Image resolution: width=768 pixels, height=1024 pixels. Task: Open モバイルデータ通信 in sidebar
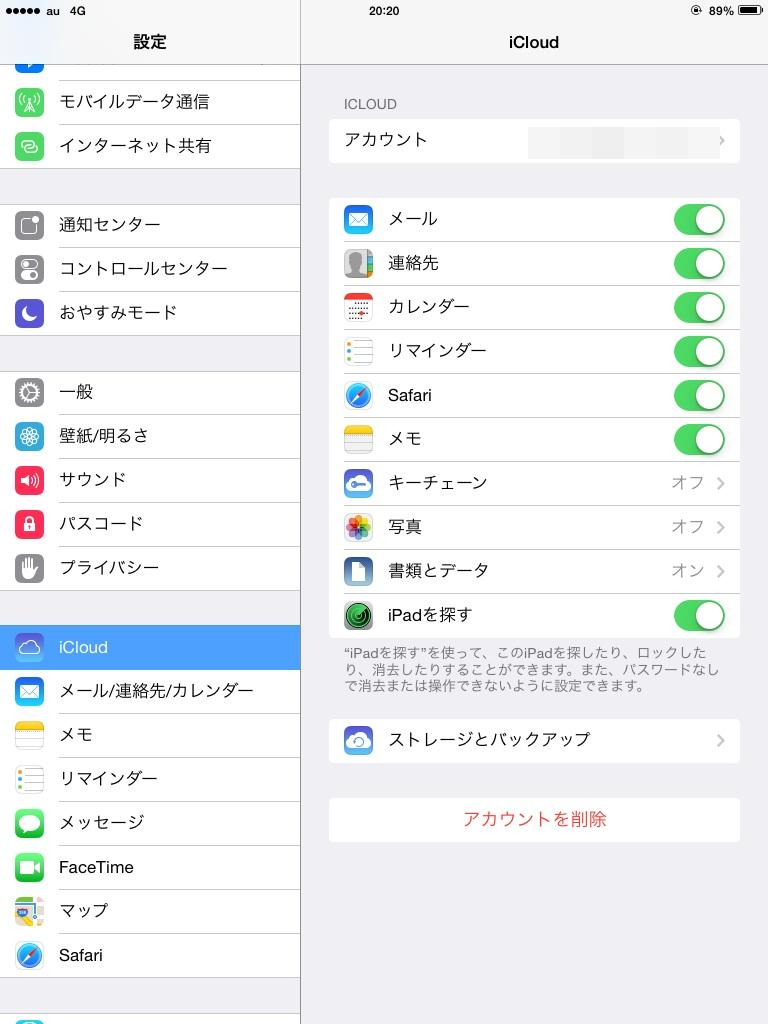point(150,102)
